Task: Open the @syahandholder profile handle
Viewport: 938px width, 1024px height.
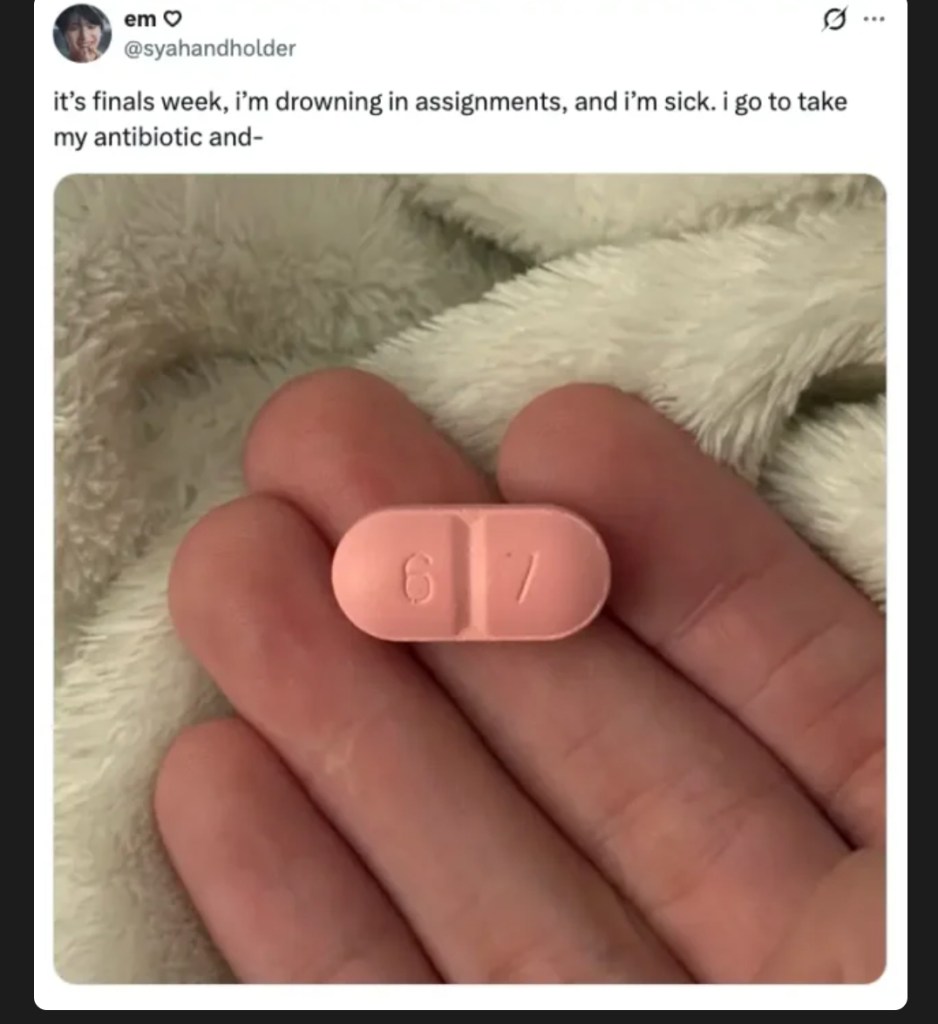Action: pos(209,49)
